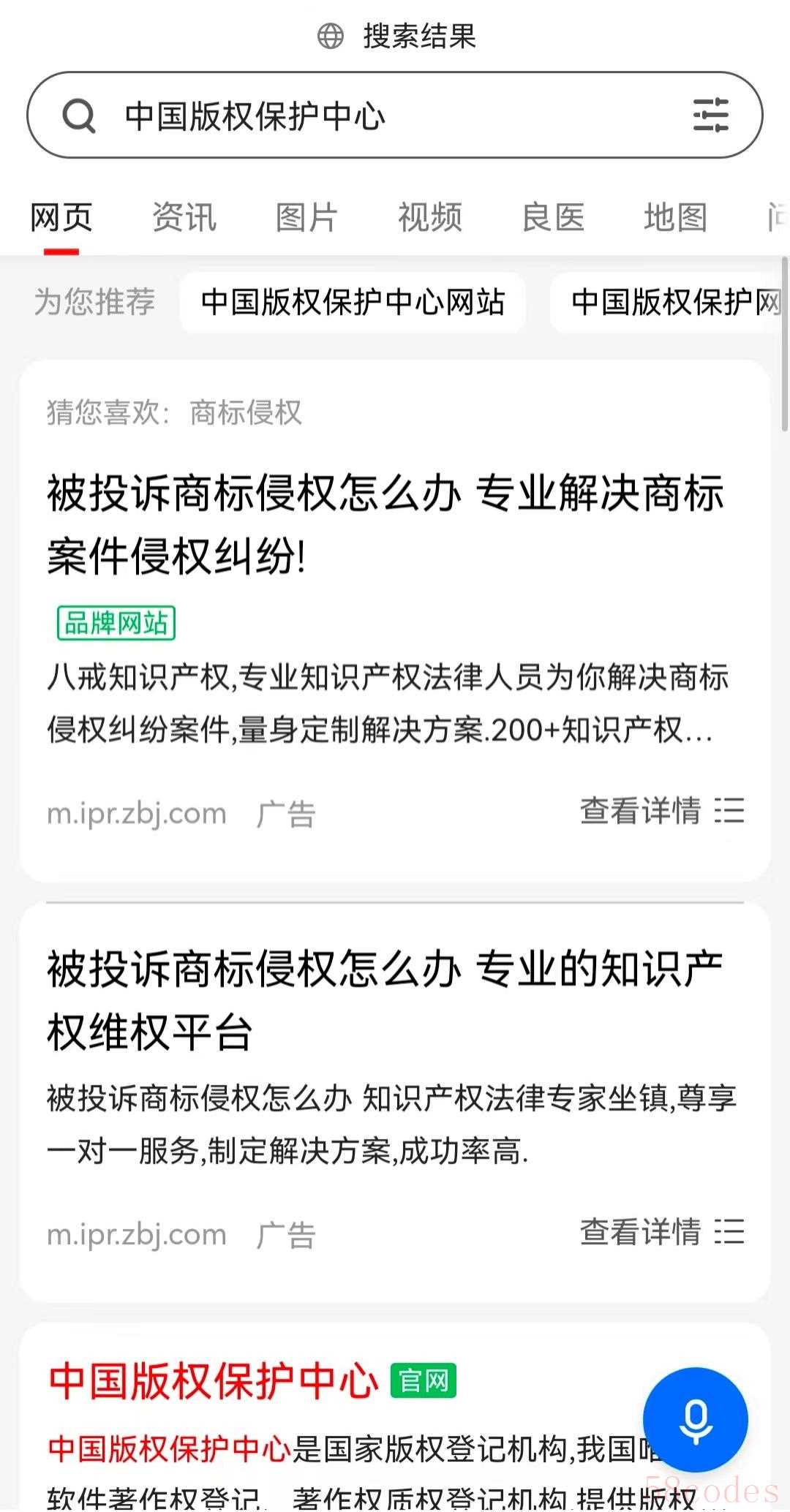790x1512 pixels.
Task: Tap the 商标侵权 suggested topic
Action: point(246,412)
